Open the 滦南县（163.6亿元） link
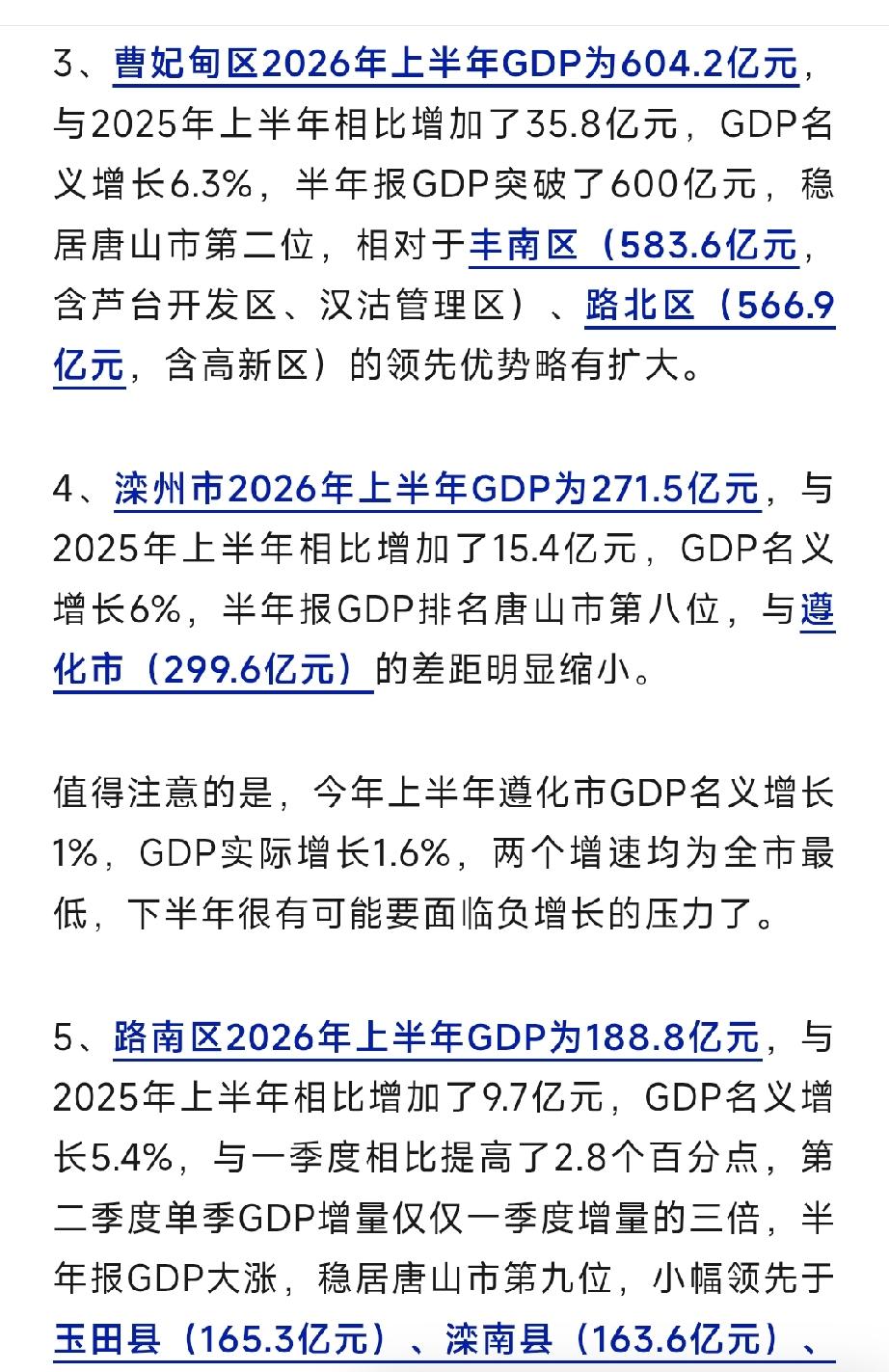The height and width of the screenshot is (1372, 889). click(x=614, y=1340)
